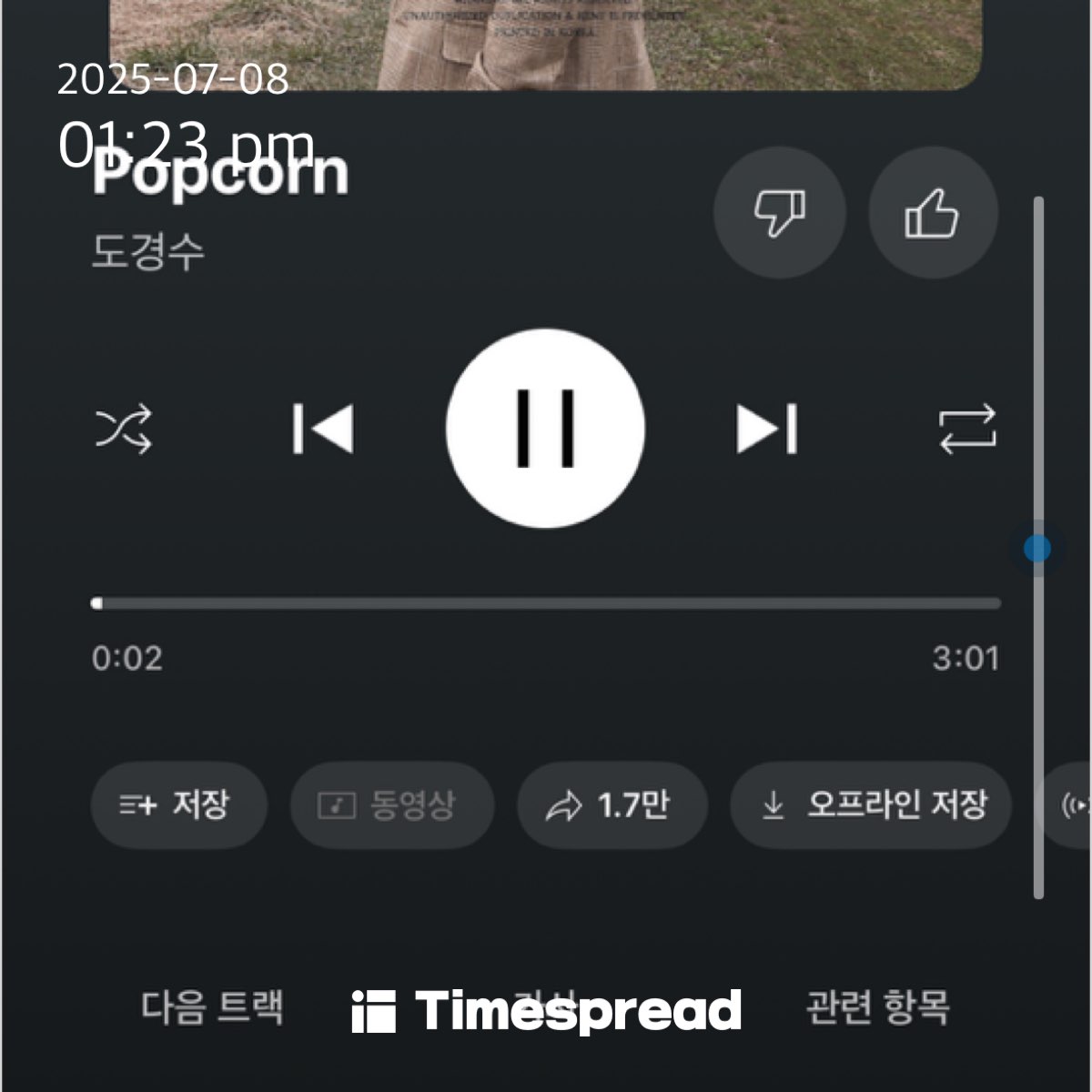Dislike the song Popcorn
1092x1092 pixels.
pos(779,213)
